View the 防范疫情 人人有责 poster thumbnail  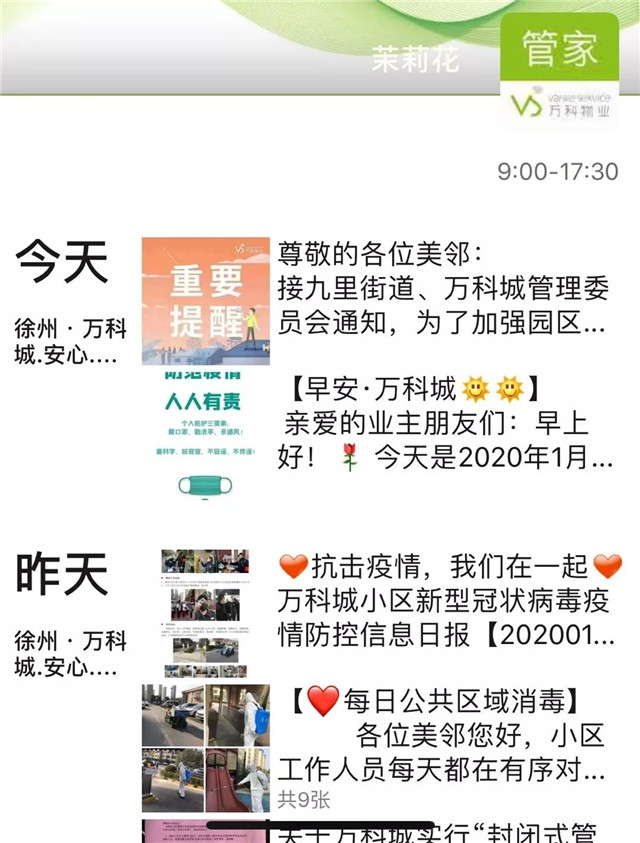tap(205, 435)
